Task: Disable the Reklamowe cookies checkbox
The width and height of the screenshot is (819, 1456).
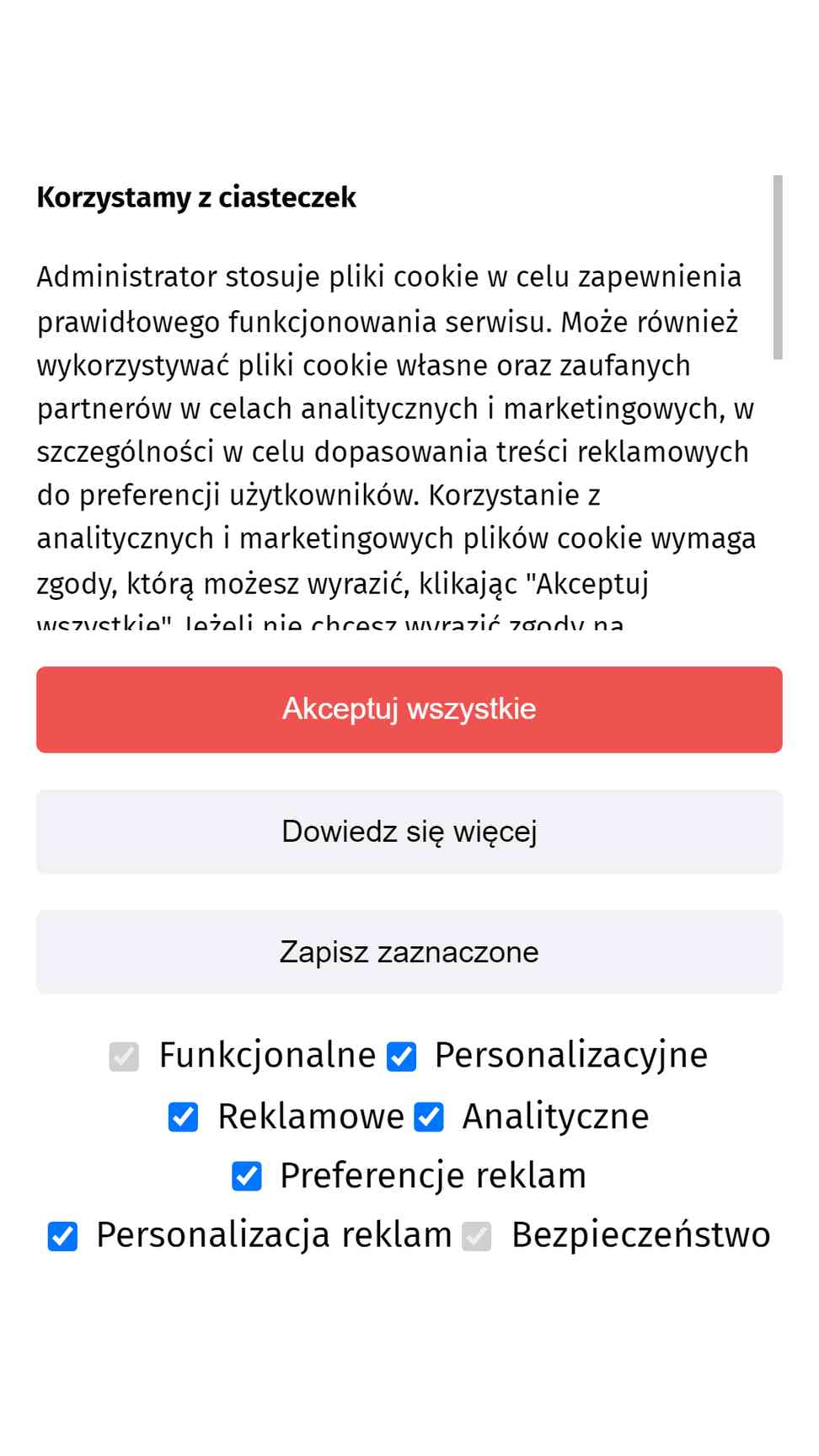Action: point(183,1117)
